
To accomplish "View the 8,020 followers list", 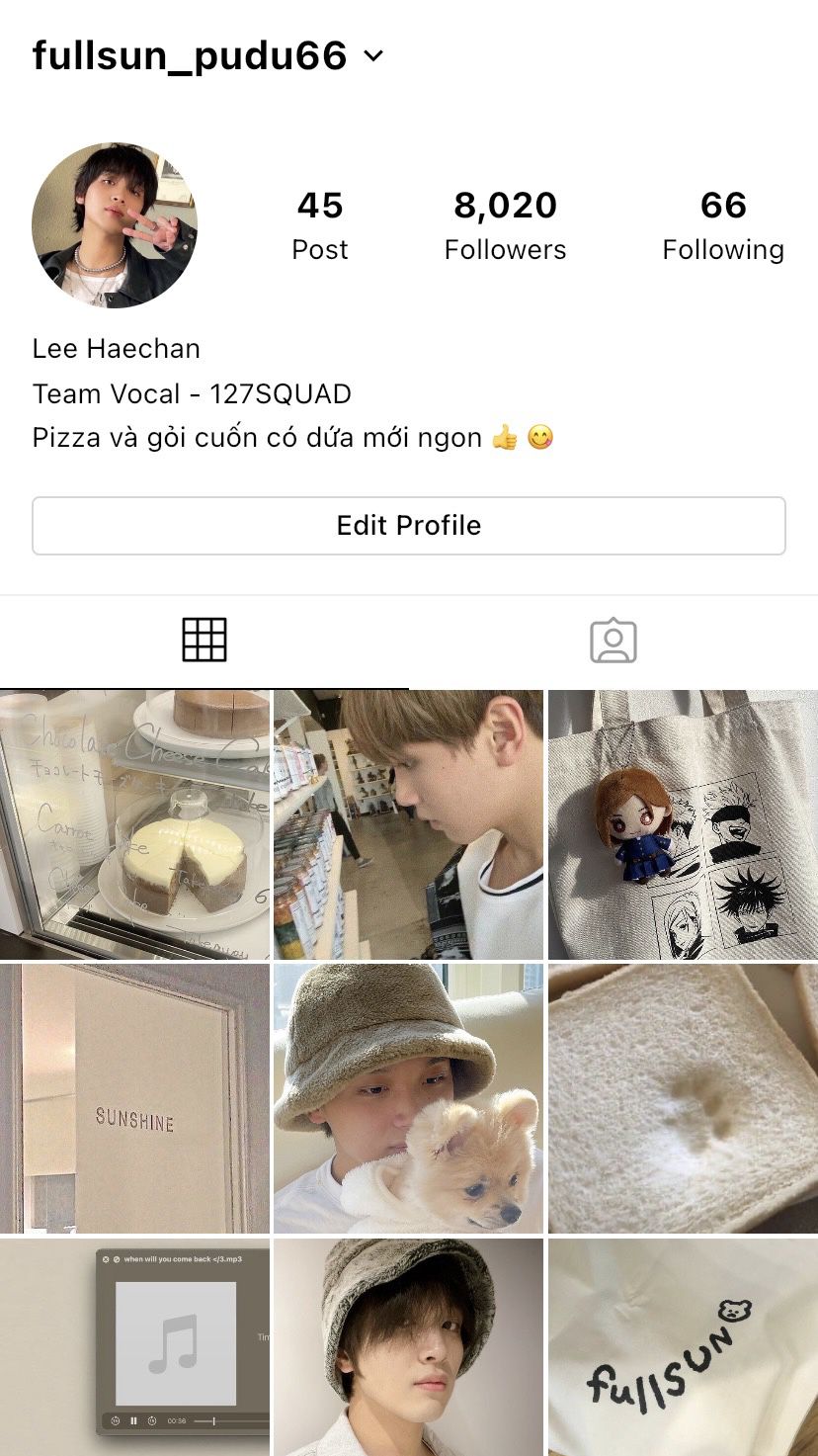I will (x=505, y=225).
